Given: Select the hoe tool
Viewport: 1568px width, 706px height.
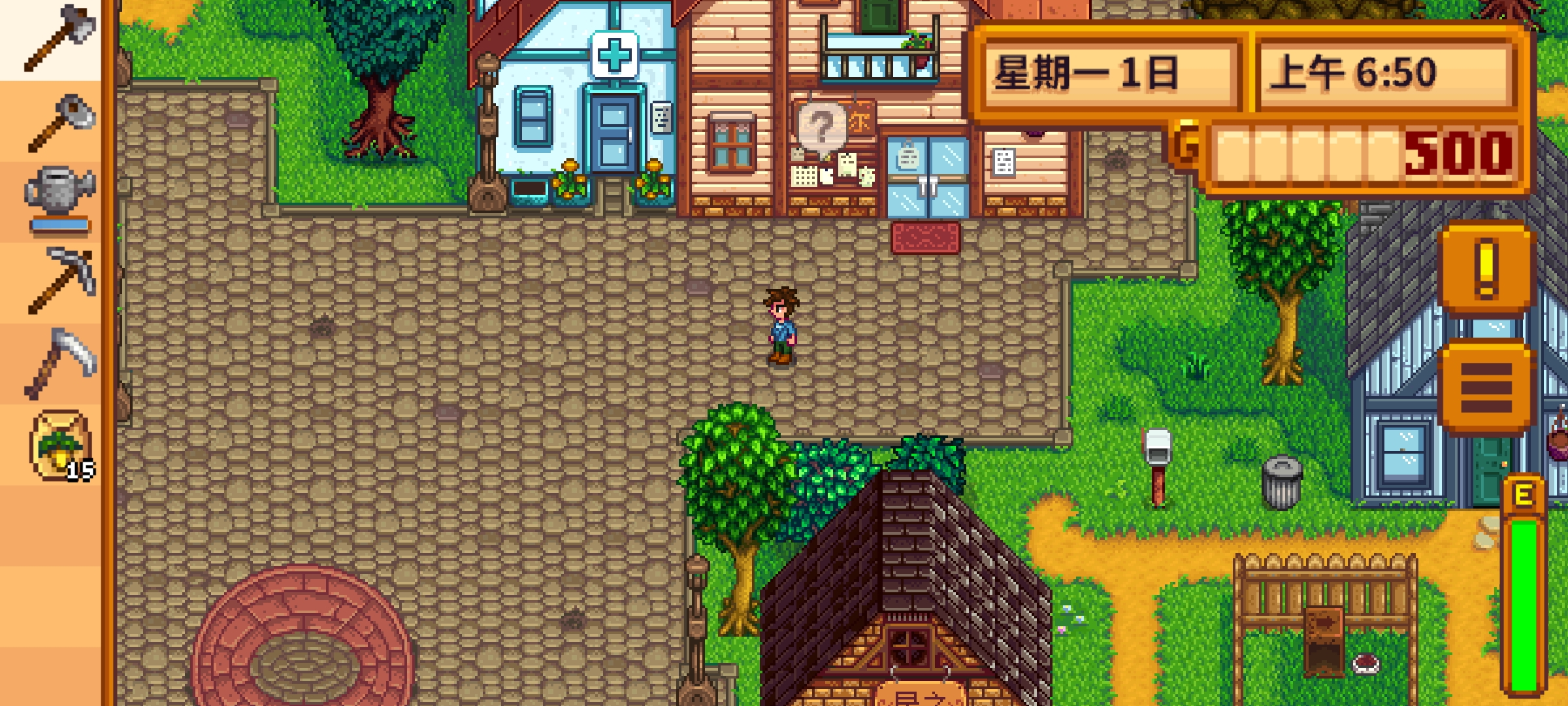Looking at the screenshot, I should pos(59,122).
